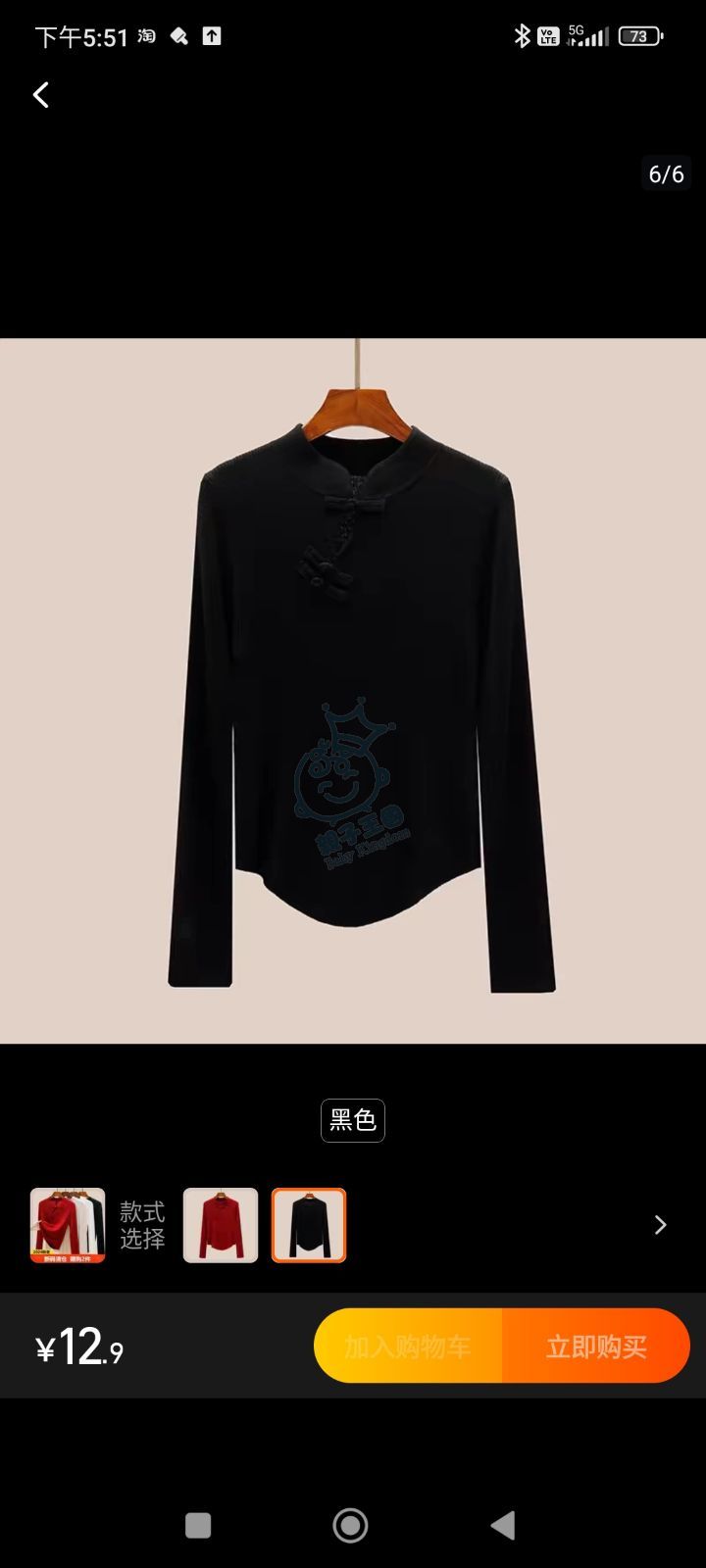Screen dimensions: 706x1568
Task: Tap the system back navigation button
Action: (503, 1525)
